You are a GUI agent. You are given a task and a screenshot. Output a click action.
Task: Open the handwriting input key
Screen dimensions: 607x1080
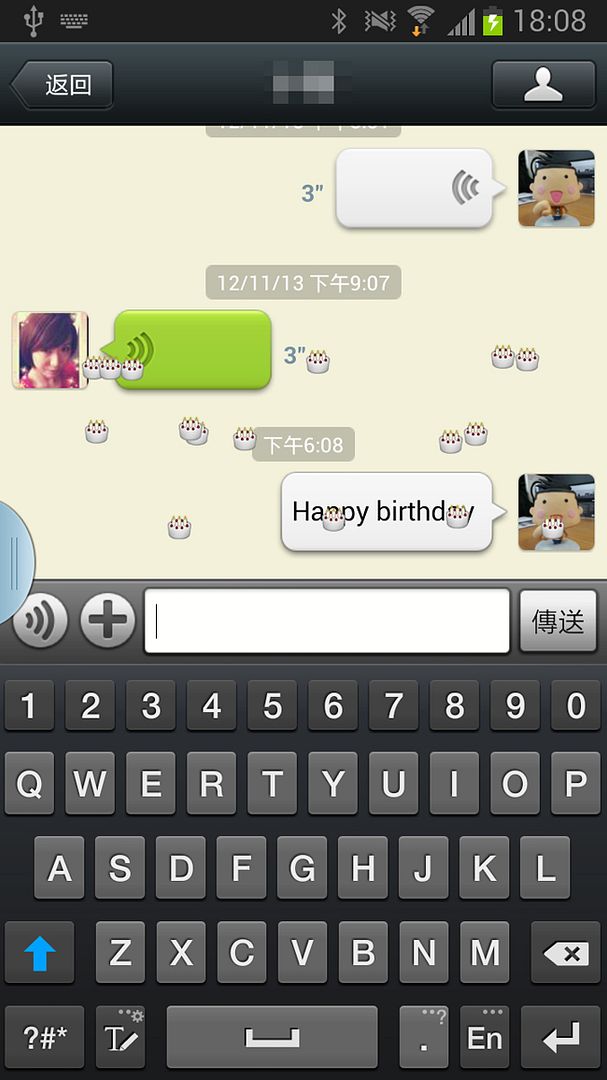121,1038
